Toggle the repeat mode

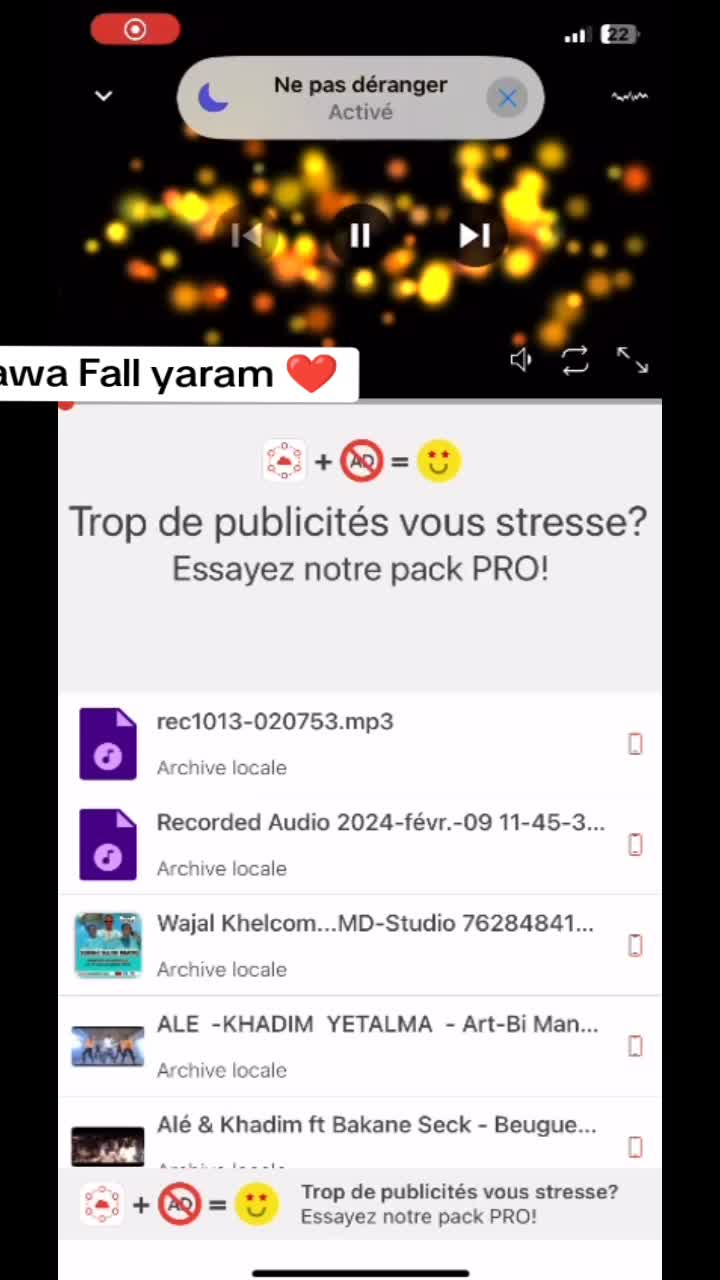tap(575, 360)
